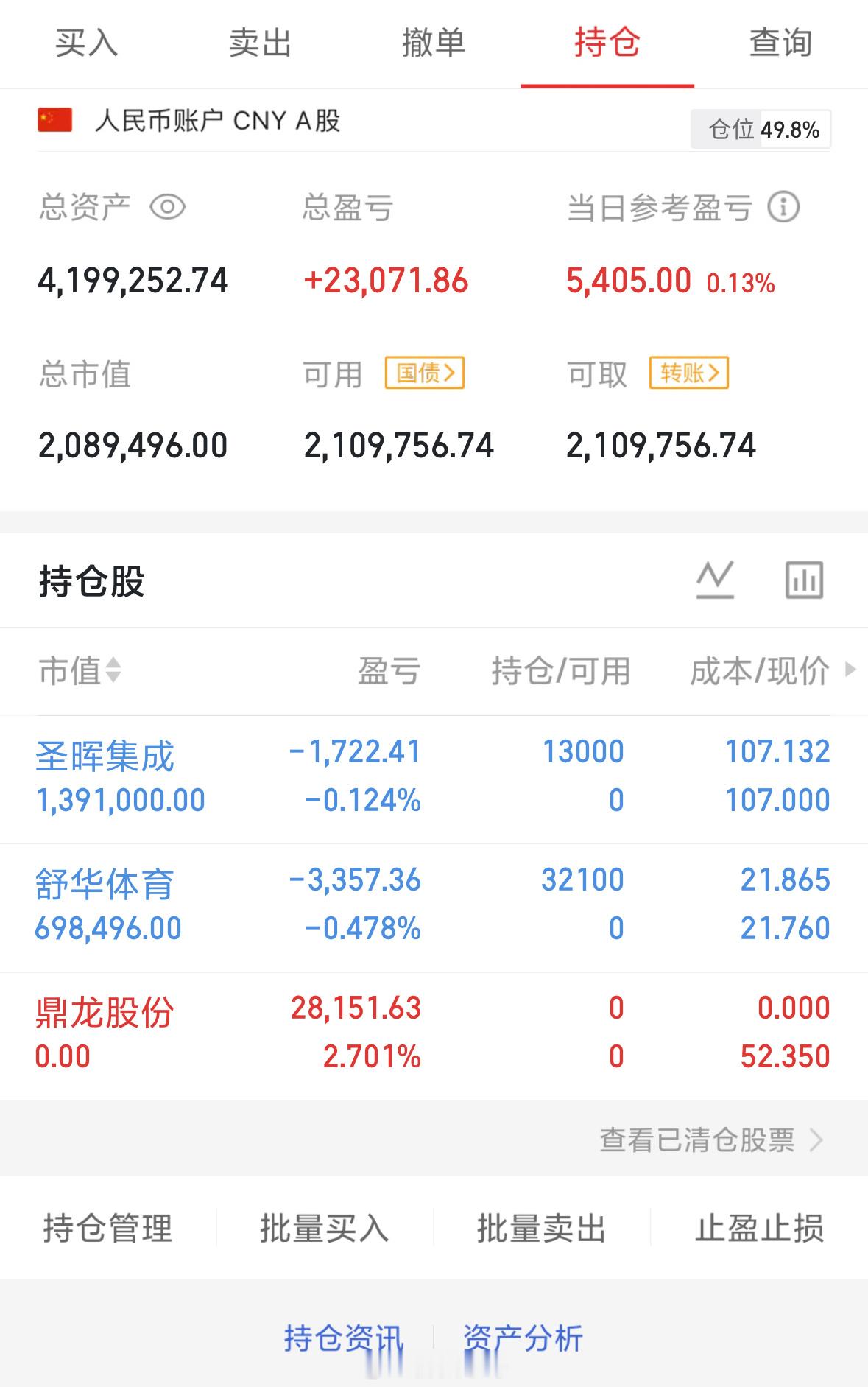Image resolution: width=868 pixels, height=1387 pixels.
Task: Open the 转账 transfer badge
Action: (688, 374)
